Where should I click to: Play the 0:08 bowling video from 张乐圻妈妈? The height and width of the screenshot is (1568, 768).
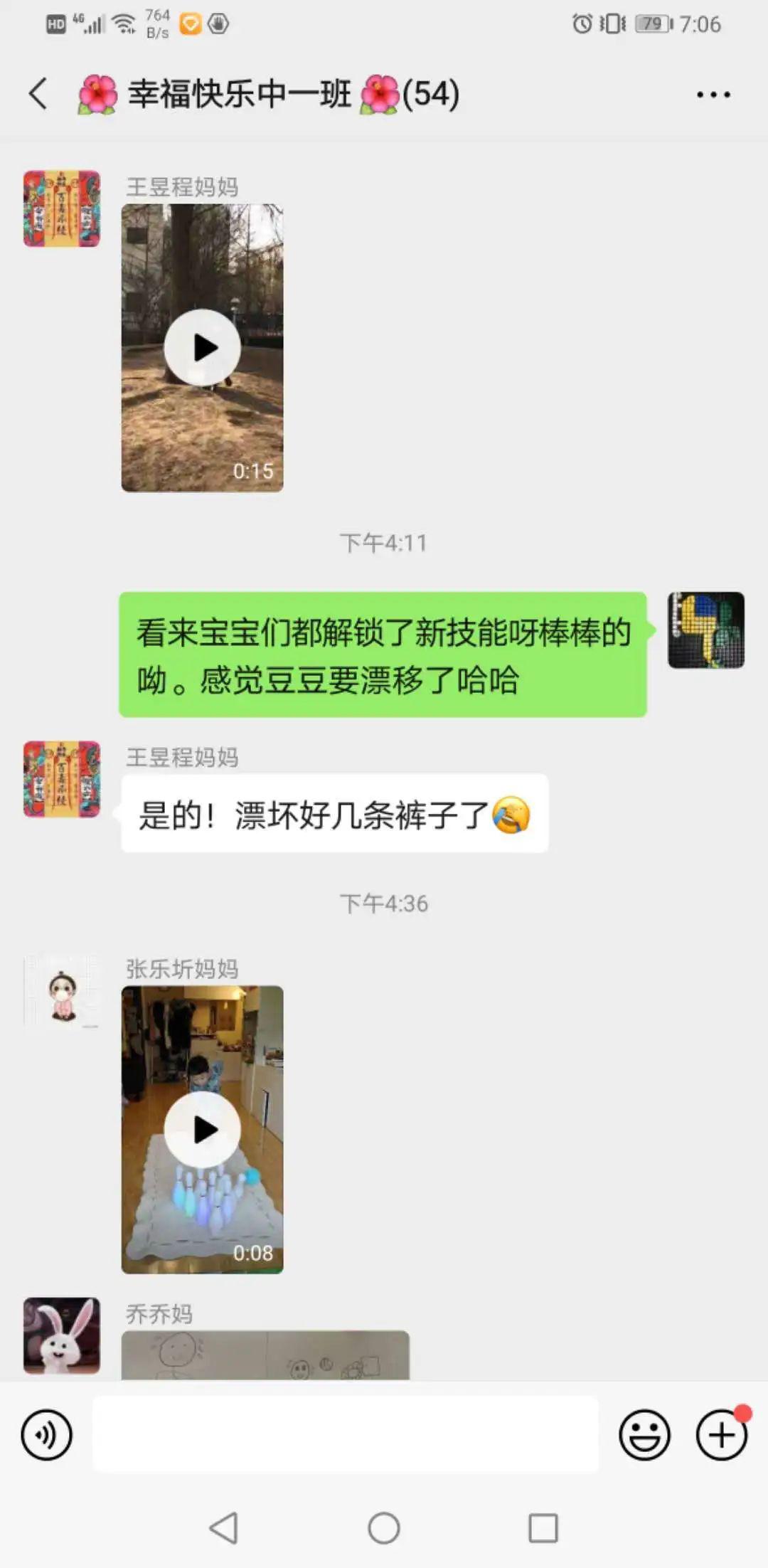tap(202, 1129)
